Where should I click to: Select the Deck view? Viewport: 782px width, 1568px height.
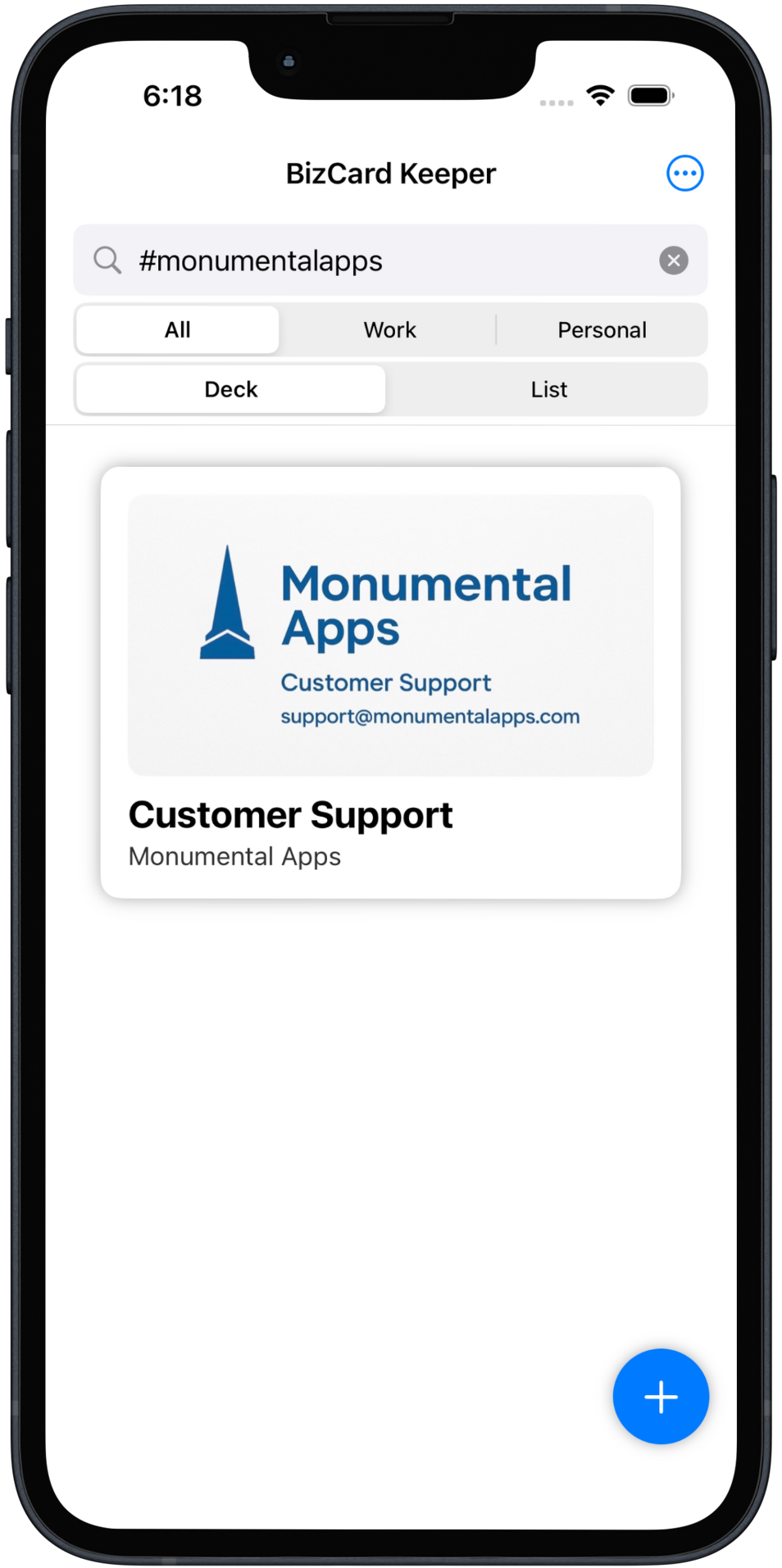pos(231,390)
